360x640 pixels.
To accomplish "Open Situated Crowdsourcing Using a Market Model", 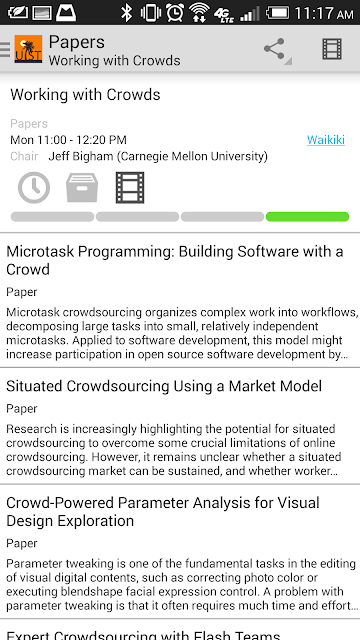I will (180, 426).
